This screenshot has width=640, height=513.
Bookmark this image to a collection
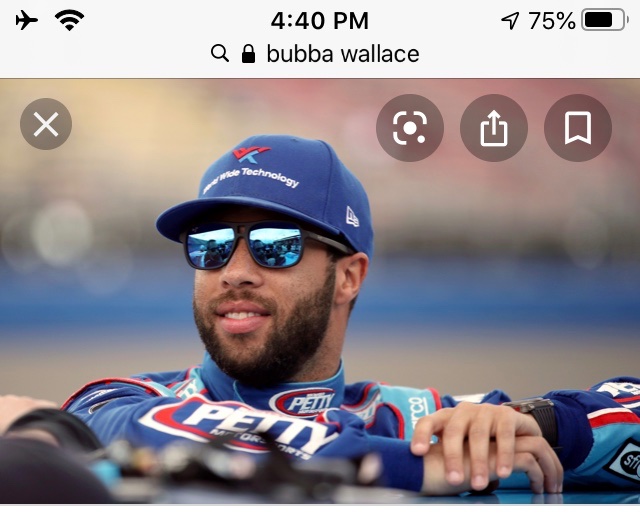[578, 128]
